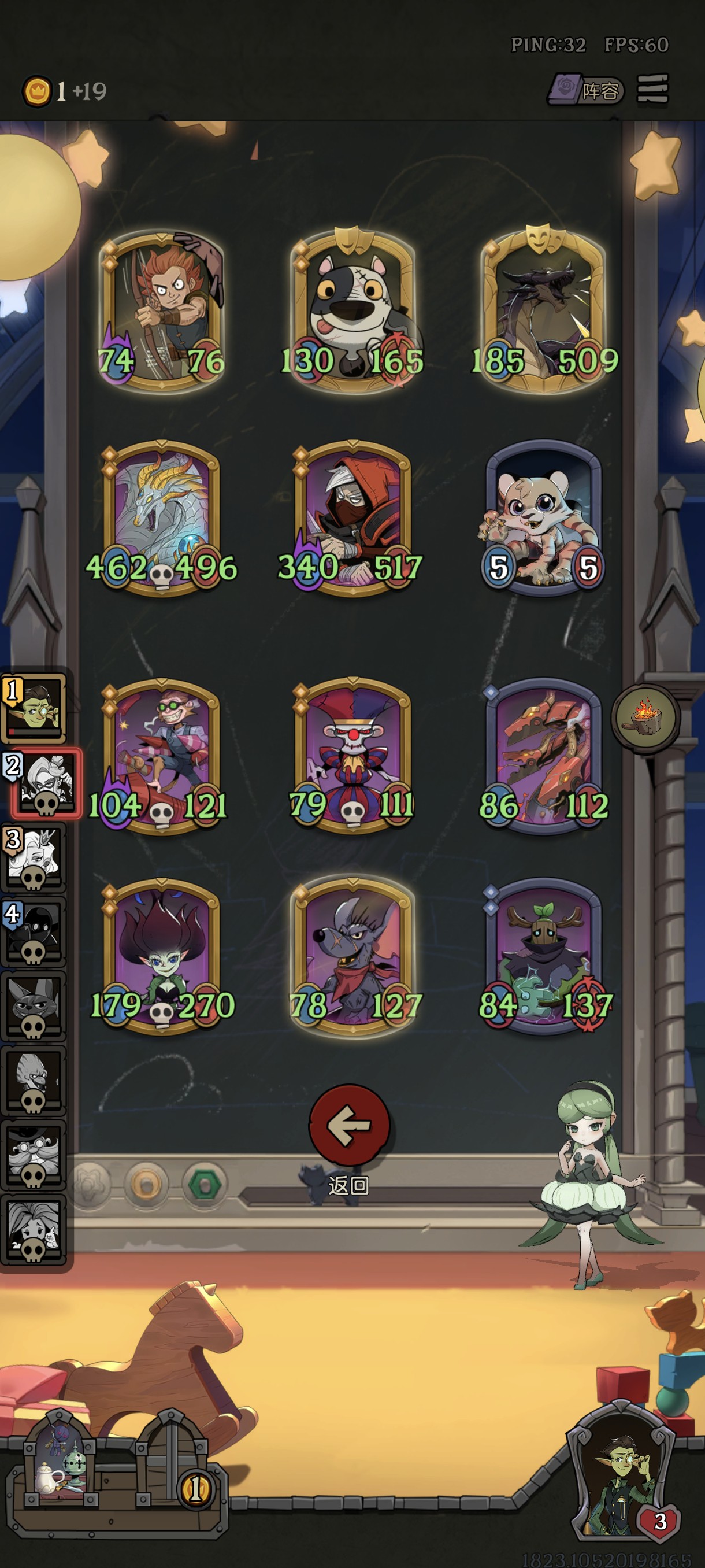View player 1 goblin portrait in ranking

[x=34, y=707]
